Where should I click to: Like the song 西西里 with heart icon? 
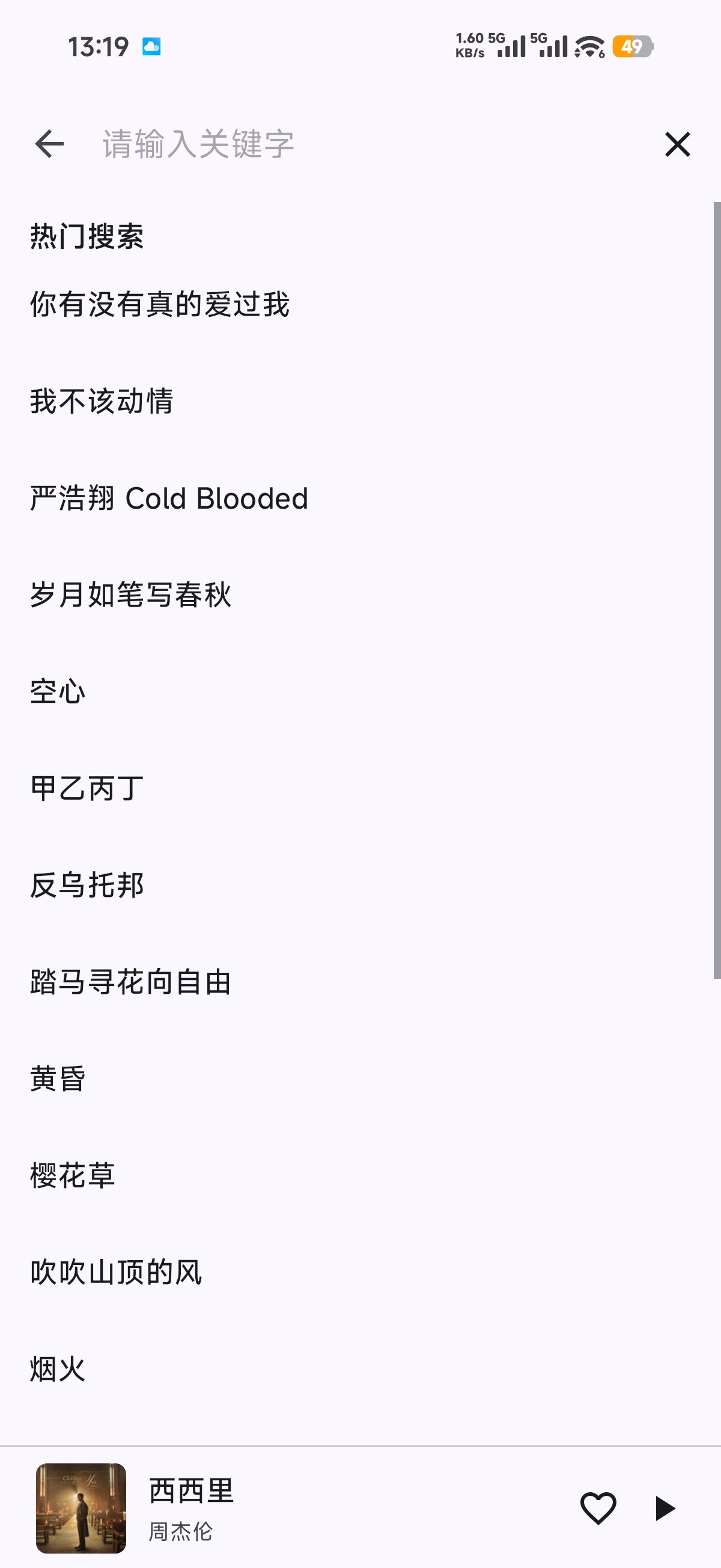point(598,1508)
